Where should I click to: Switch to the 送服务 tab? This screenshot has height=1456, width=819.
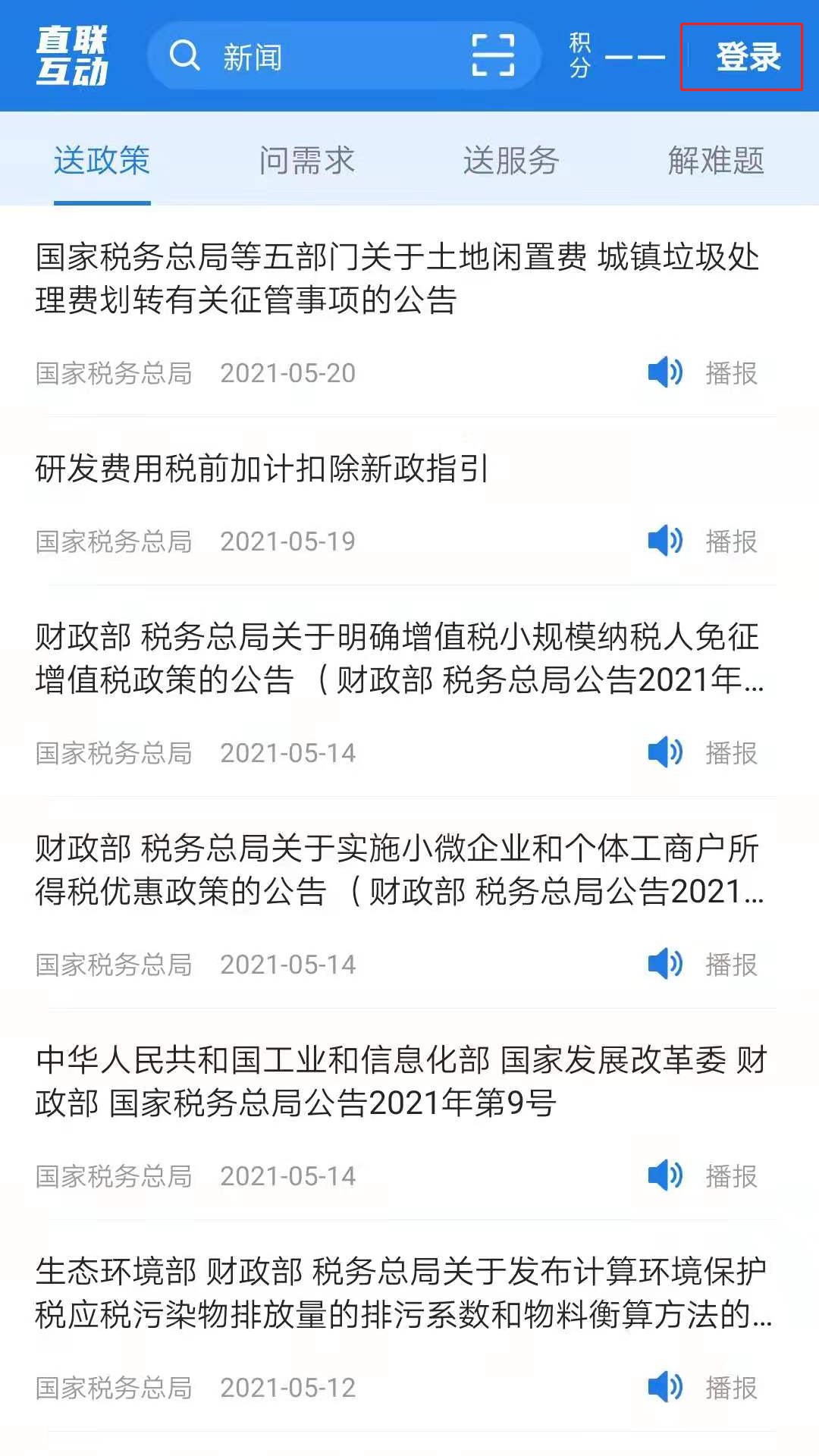click(x=511, y=161)
